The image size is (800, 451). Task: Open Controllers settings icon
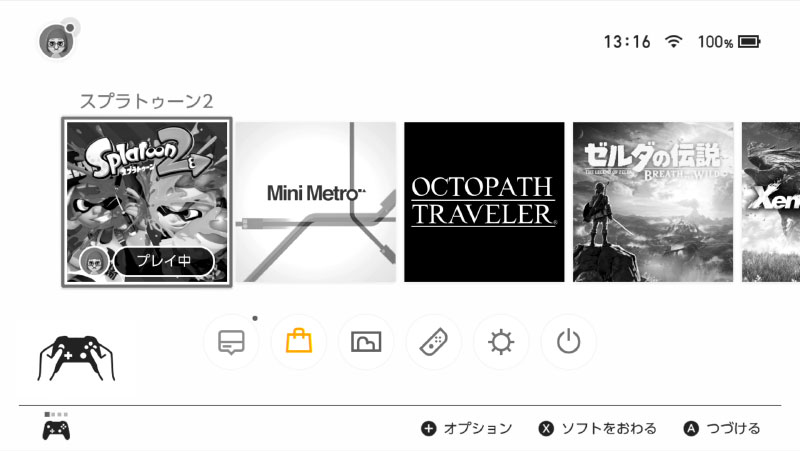tap(434, 342)
